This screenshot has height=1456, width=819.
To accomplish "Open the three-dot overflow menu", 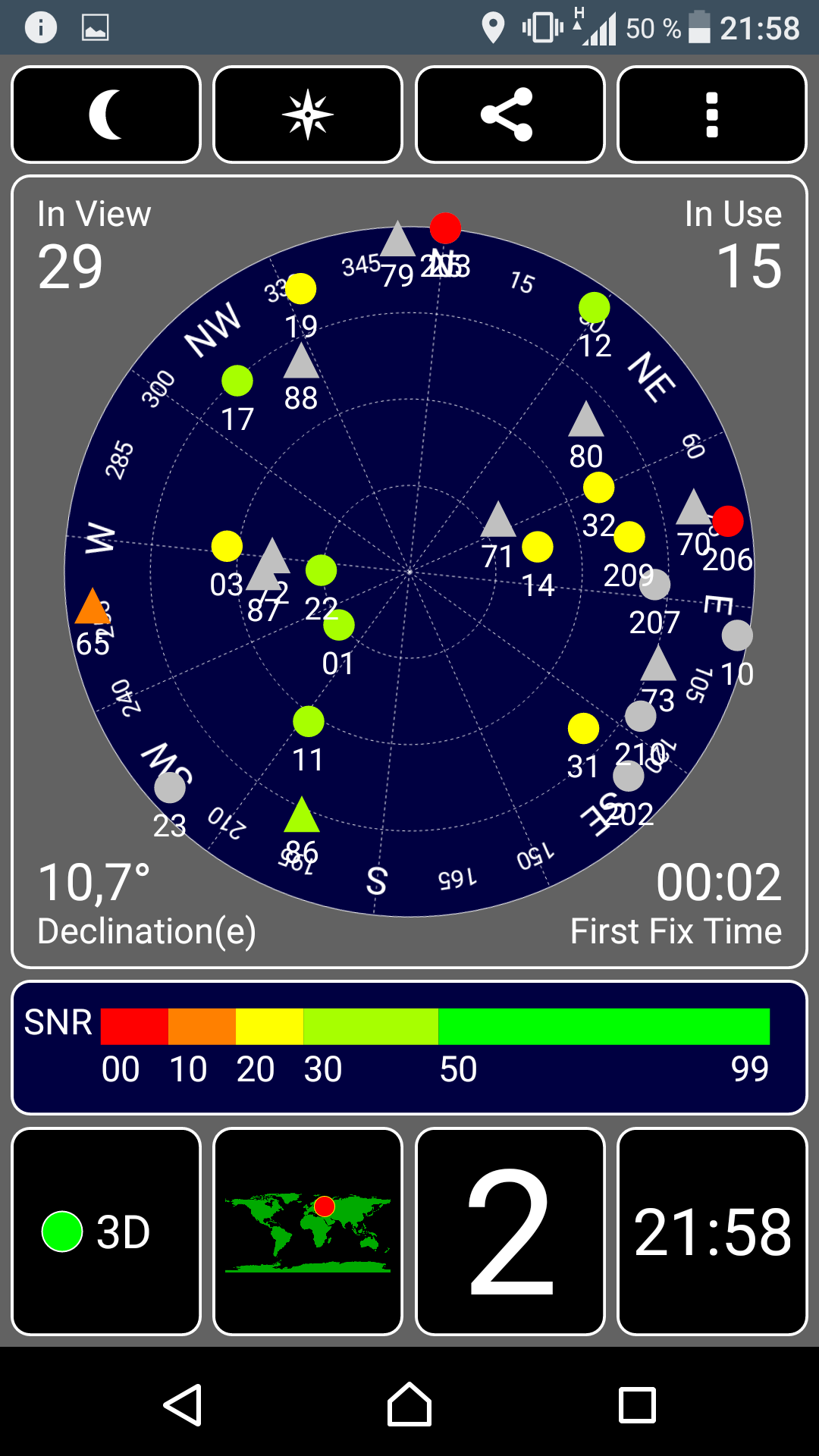I will click(712, 115).
